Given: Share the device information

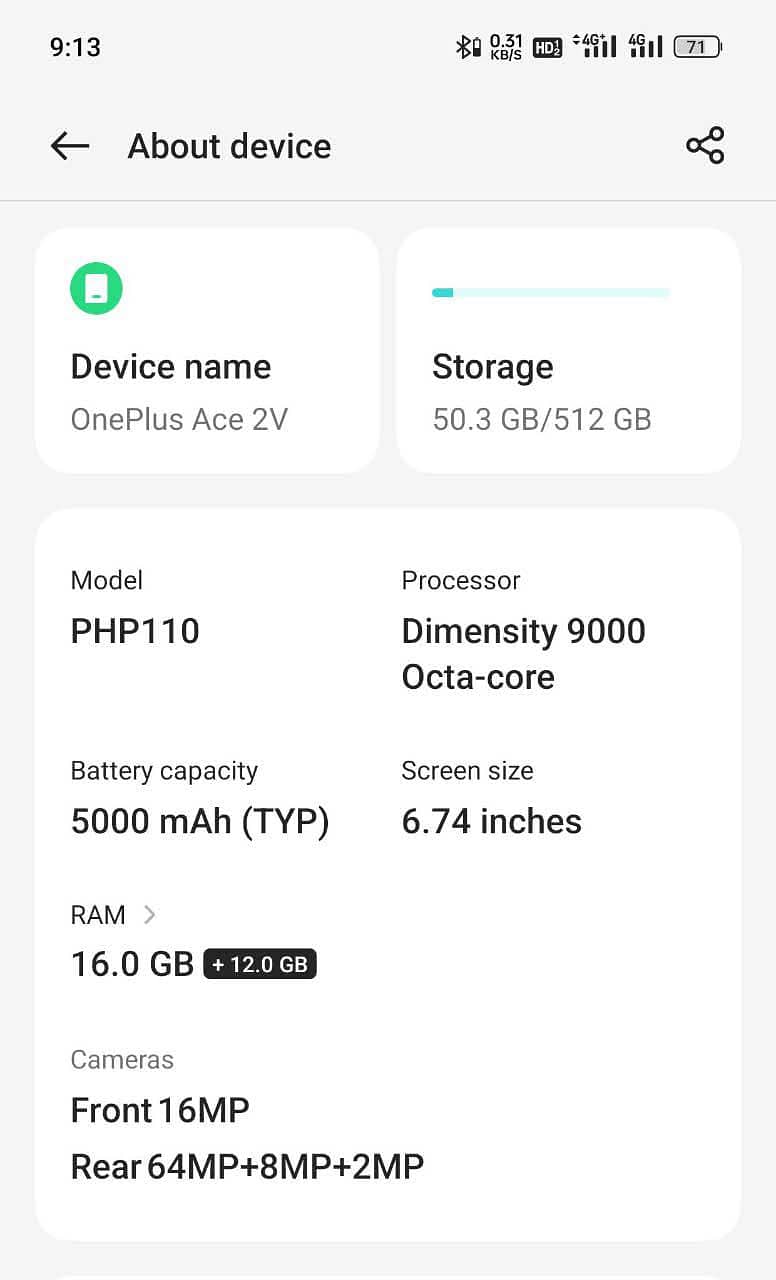Looking at the screenshot, I should click(x=705, y=146).
